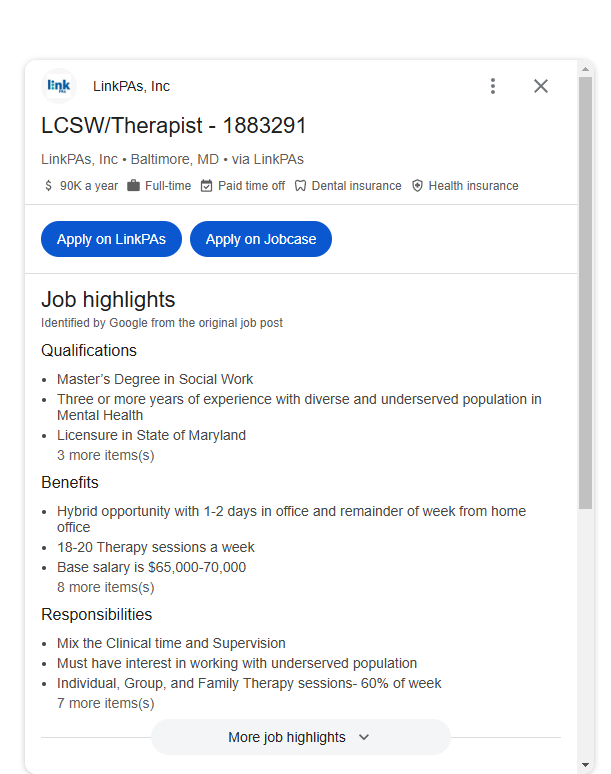Expand More job highlights
This screenshot has width=611, height=774.
coord(300,737)
